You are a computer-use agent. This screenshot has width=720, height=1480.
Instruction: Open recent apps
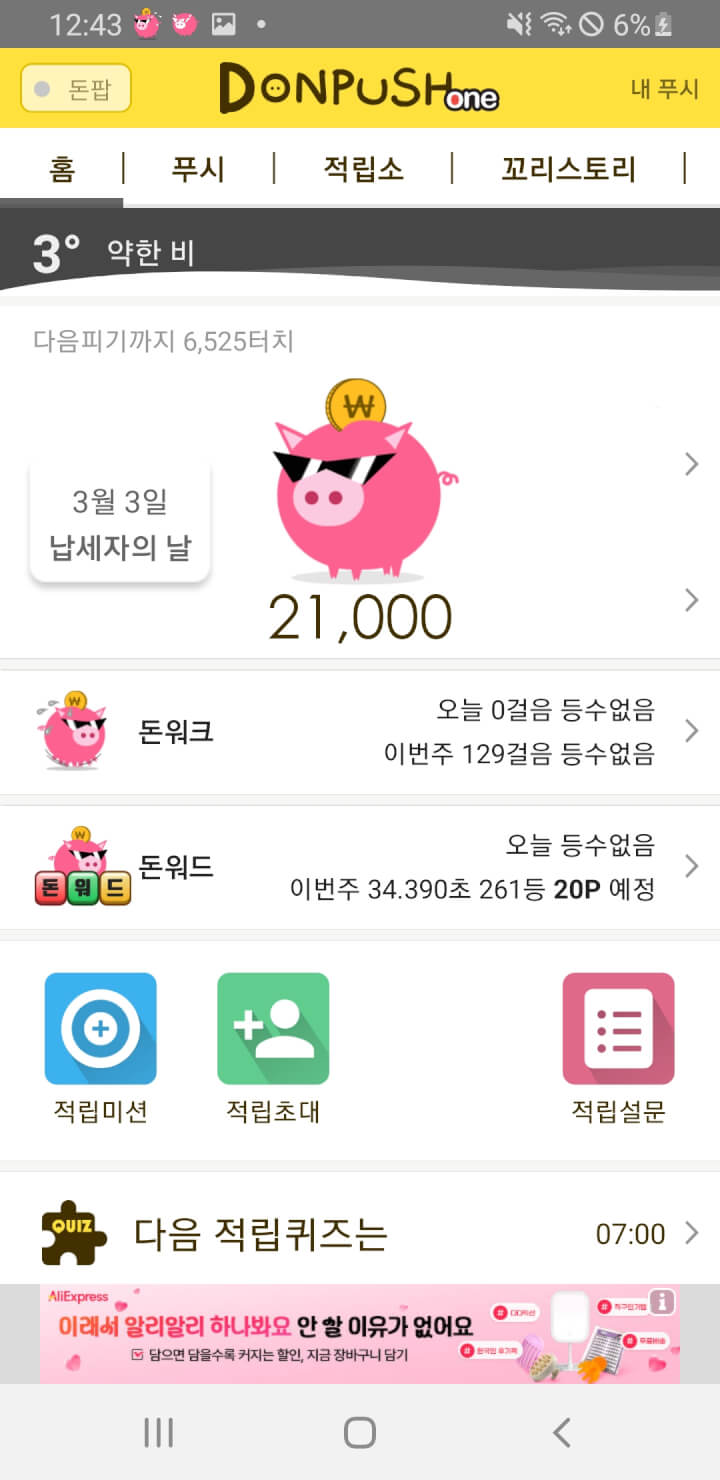coord(158,1432)
